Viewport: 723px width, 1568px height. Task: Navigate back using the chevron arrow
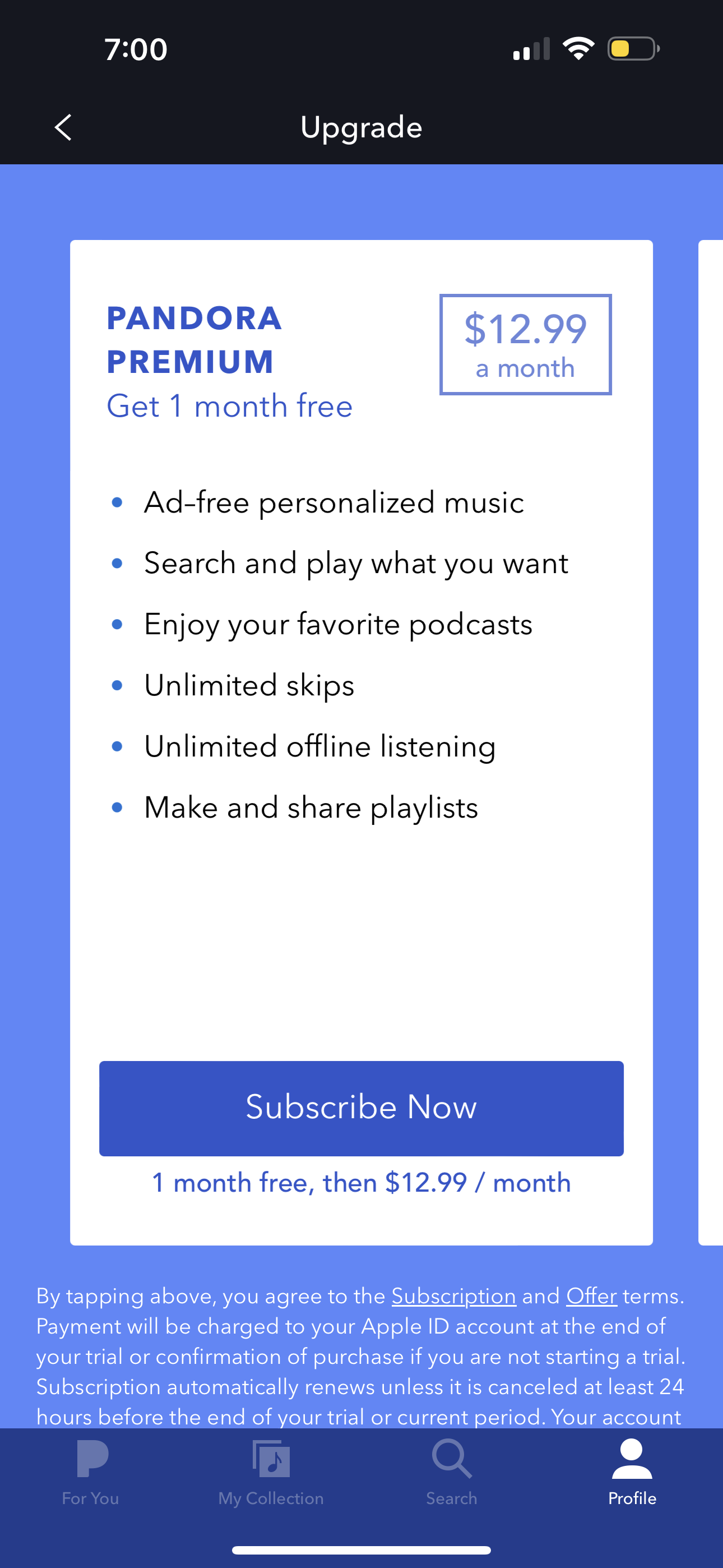coord(63,127)
